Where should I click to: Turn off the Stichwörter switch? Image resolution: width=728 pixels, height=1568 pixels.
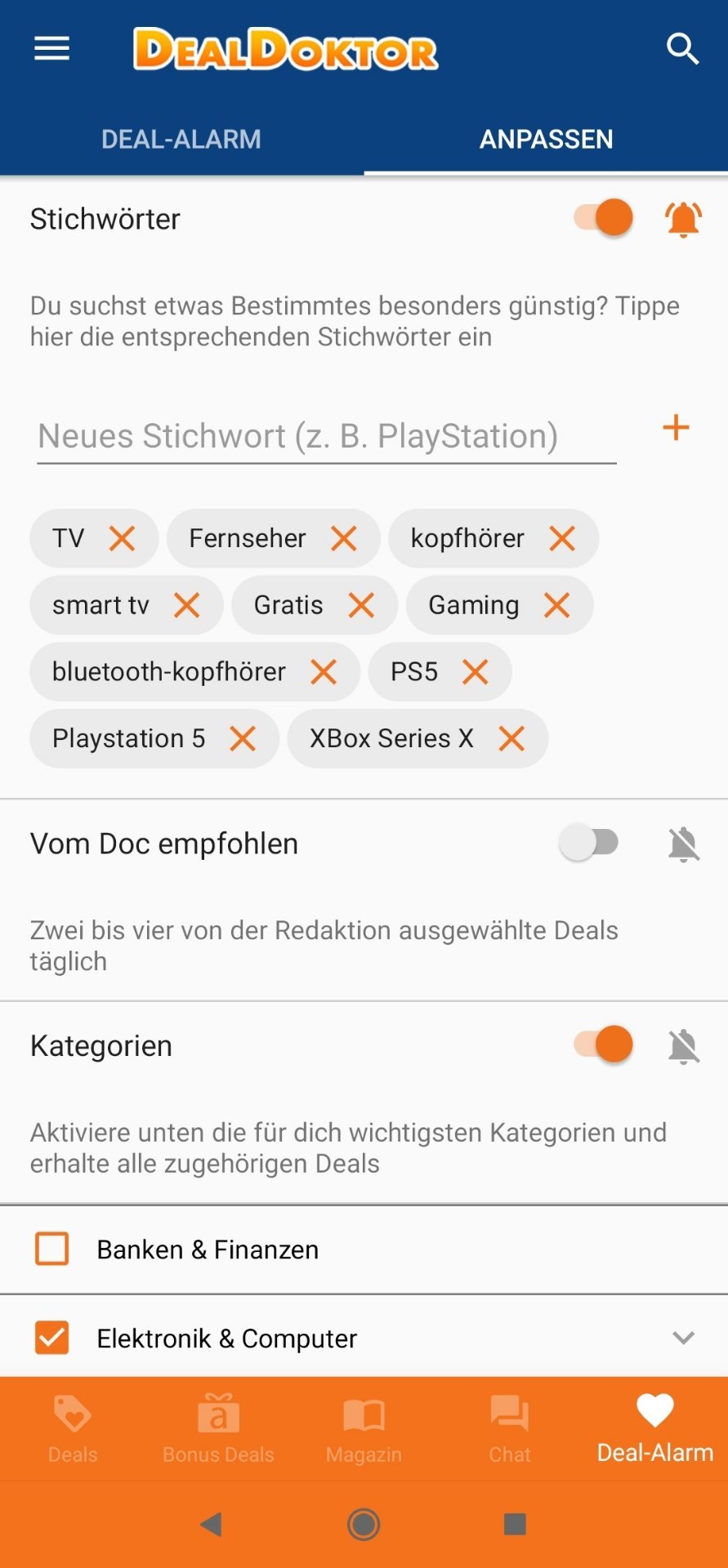click(603, 218)
